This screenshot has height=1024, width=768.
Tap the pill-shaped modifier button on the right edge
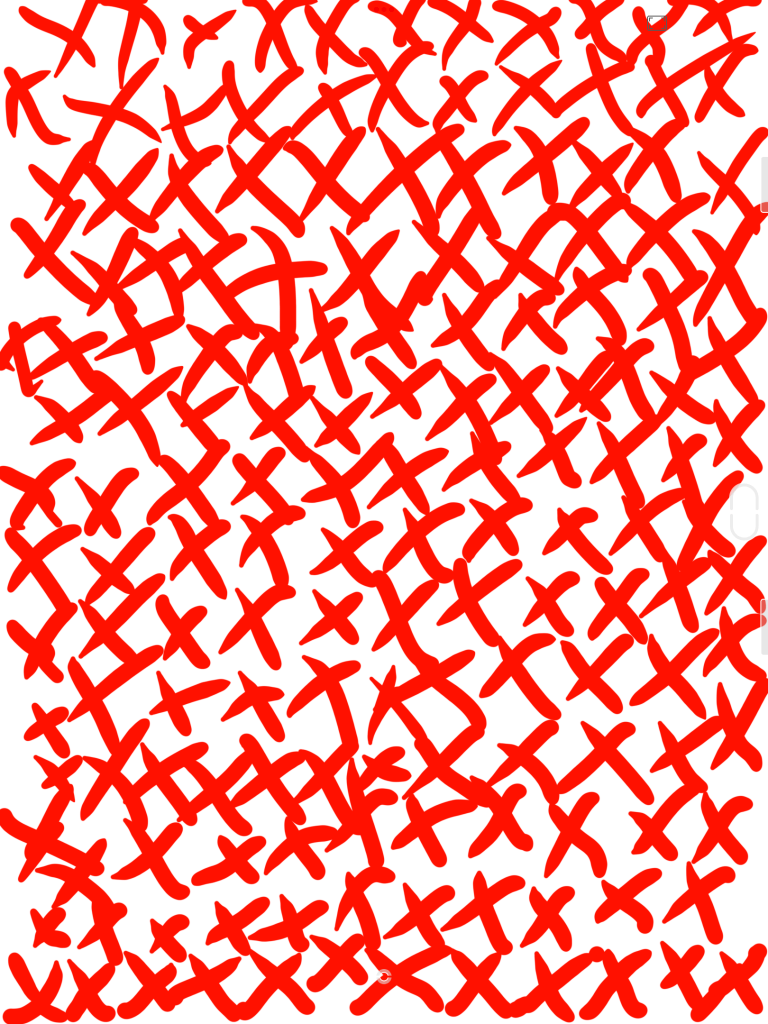tap(744, 512)
